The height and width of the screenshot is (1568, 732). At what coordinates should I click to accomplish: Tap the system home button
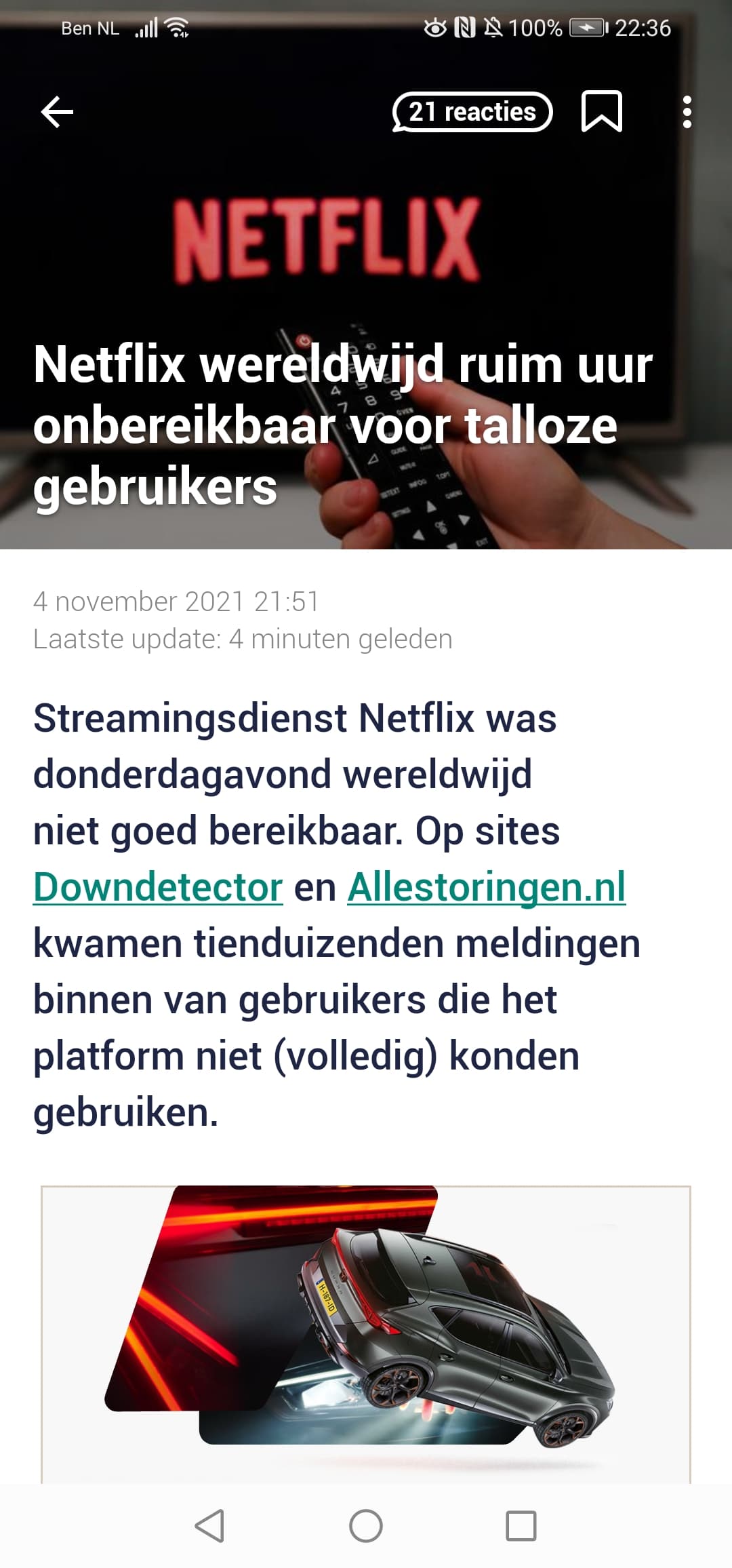tap(366, 1526)
